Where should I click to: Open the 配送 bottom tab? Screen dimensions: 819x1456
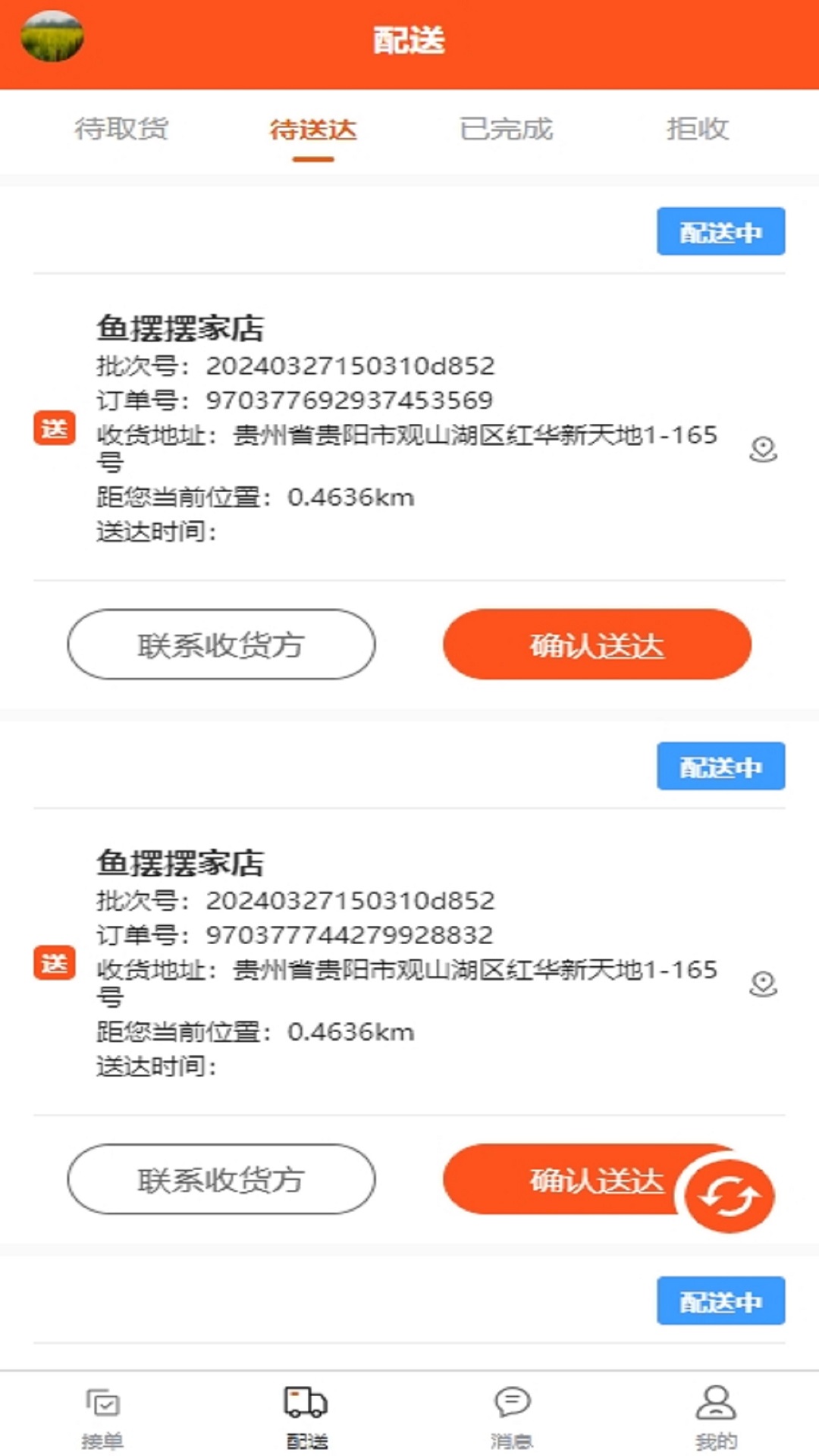tap(307, 1417)
